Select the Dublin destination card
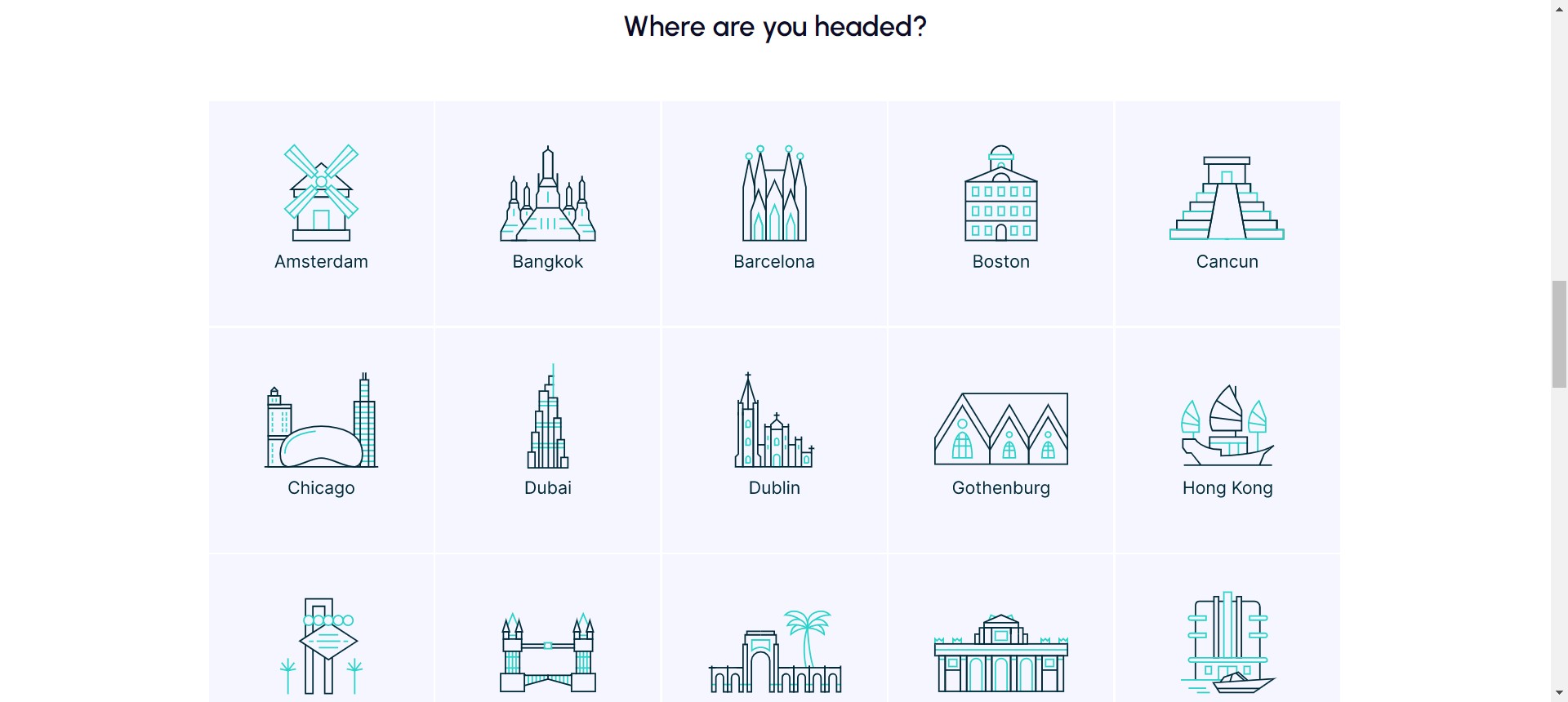Image resolution: width=1568 pixels, height=702 pixels. (x=774, y=440)
